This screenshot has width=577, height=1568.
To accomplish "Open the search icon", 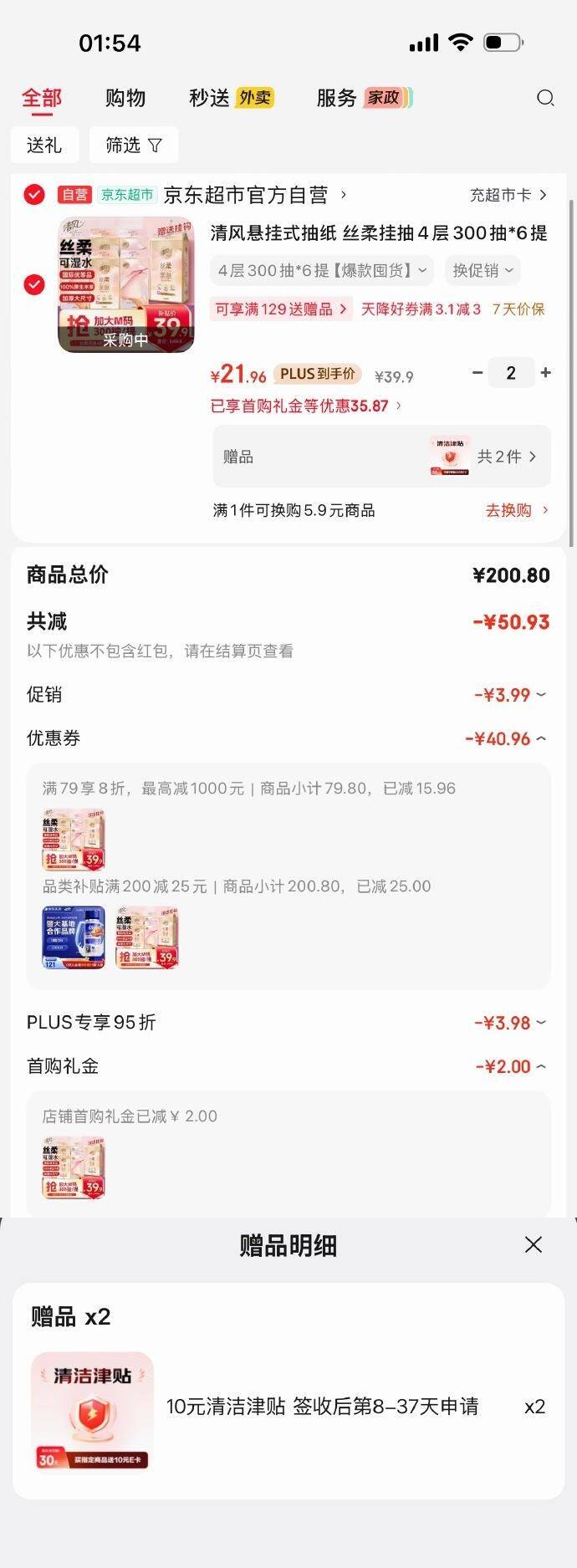I will tap(545, 99).
